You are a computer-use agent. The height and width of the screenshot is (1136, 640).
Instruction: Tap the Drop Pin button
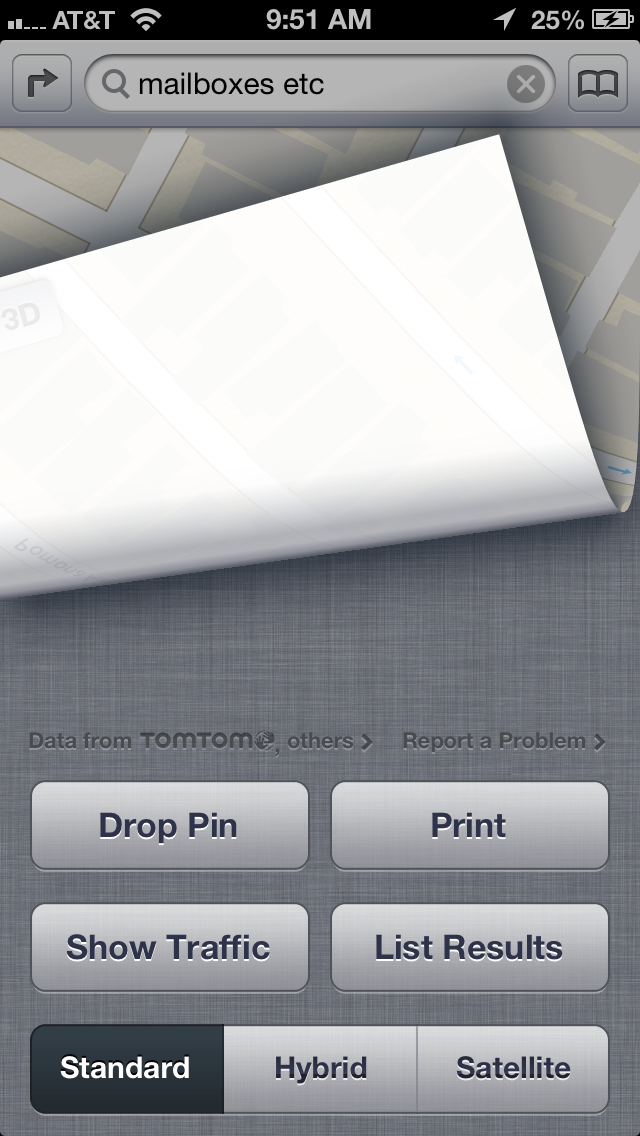(170, 825)
